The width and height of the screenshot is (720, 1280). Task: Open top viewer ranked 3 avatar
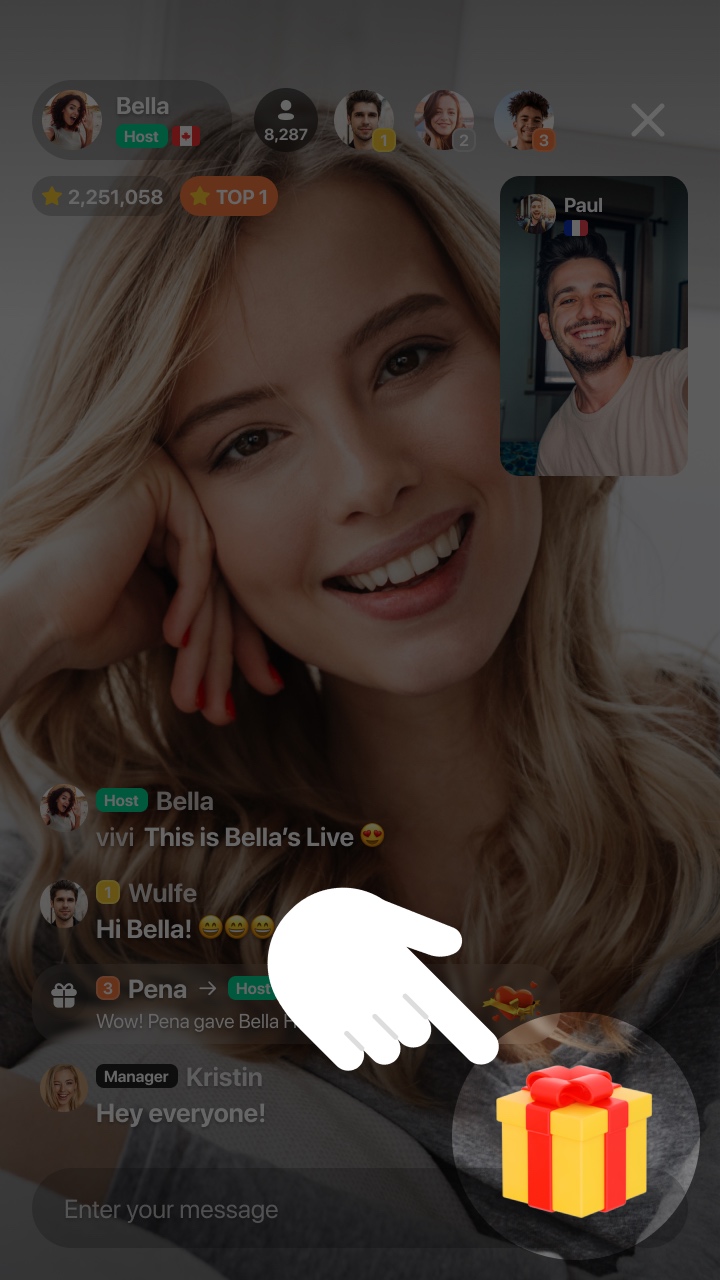(x=524, y=120)
